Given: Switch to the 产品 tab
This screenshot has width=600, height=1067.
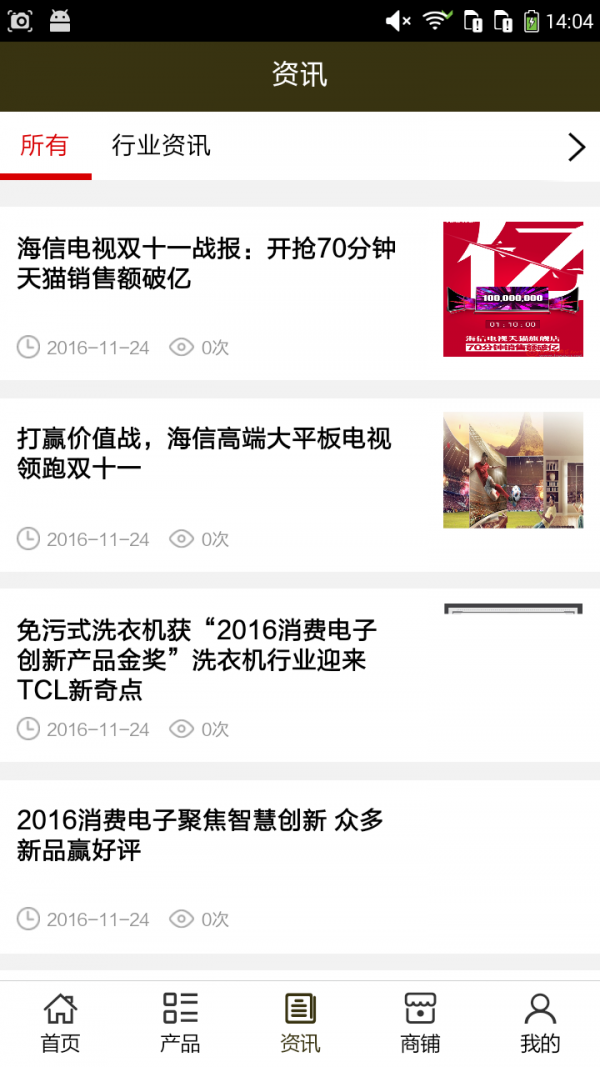Looking at the screenshot, I should click(180, 1023).
